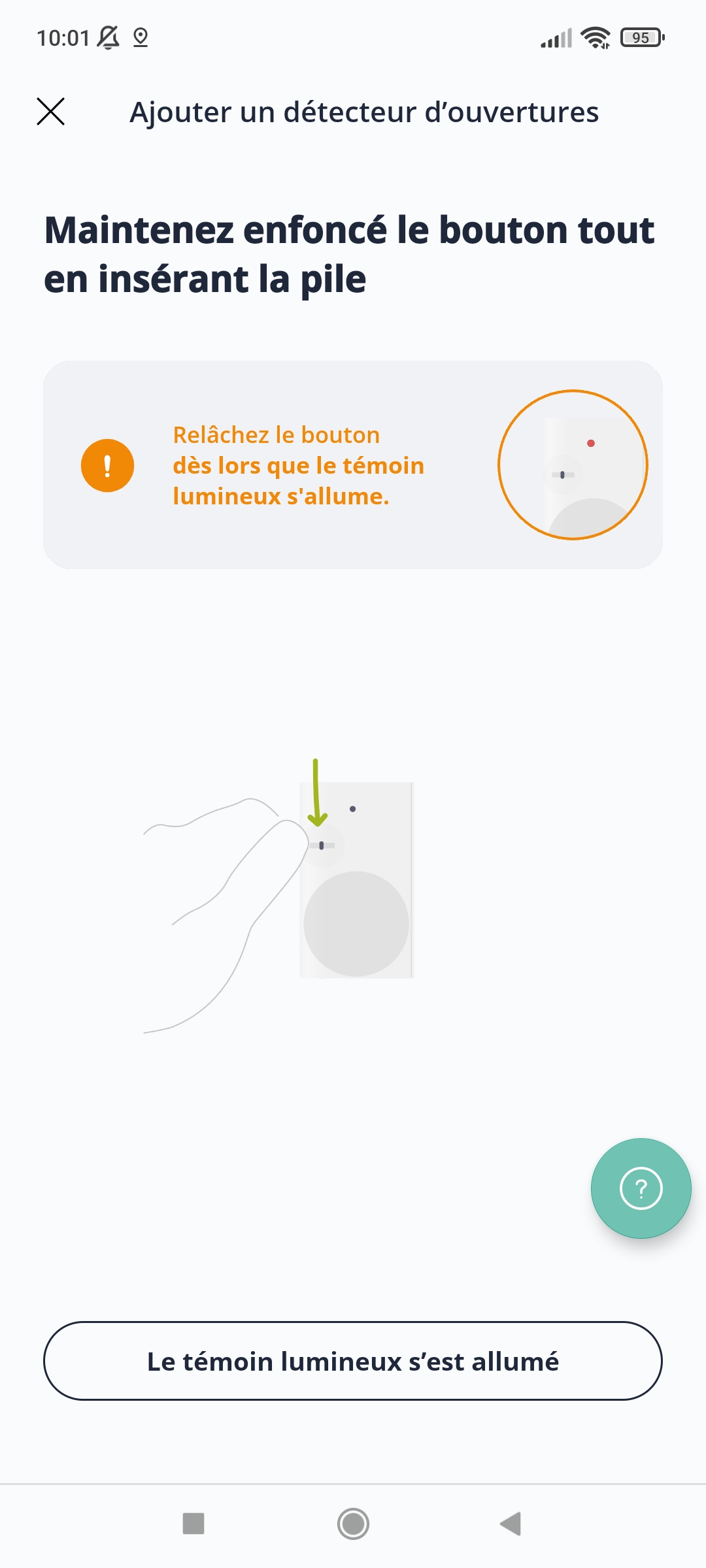This screenshot has height=1568, width=706.
Task: Go back using the system back button
Action: tap(511, 1524)
